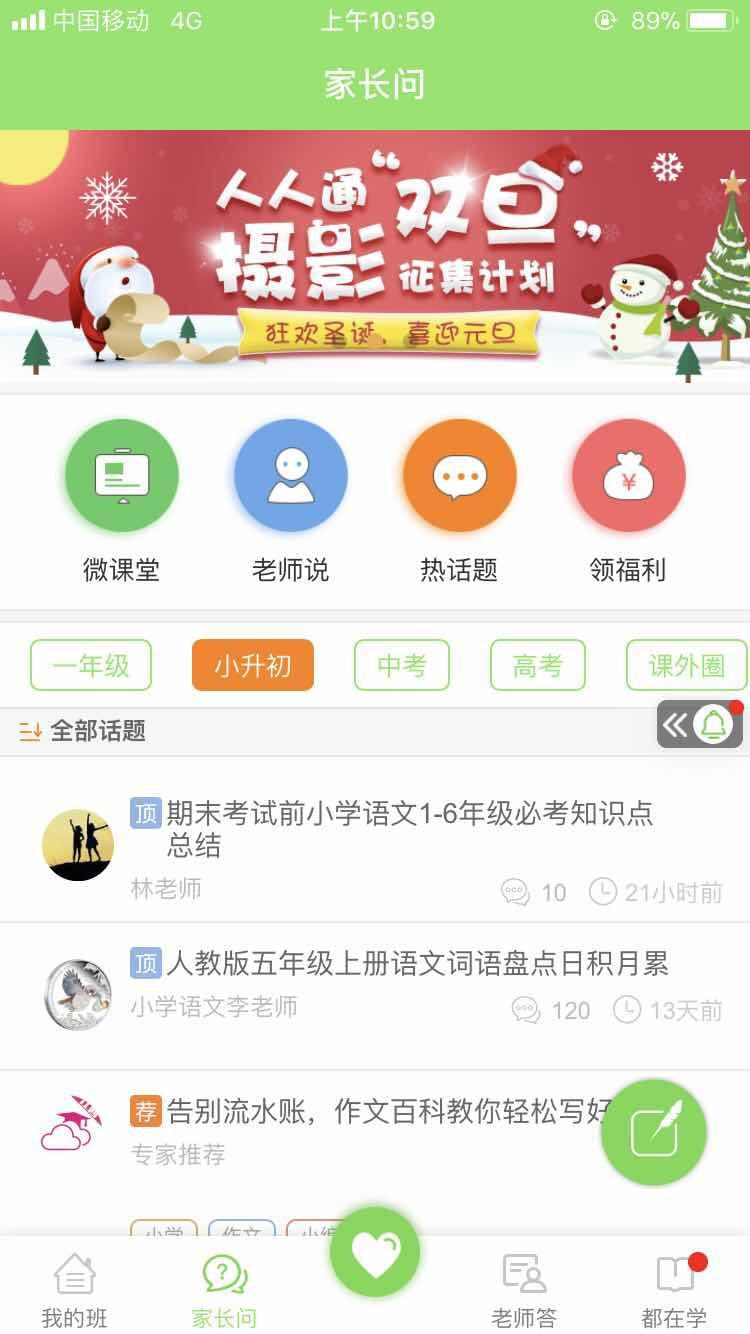Toggle the 高考 filter button
This screenshot has height=1334, width=750.
pos(536,664)
